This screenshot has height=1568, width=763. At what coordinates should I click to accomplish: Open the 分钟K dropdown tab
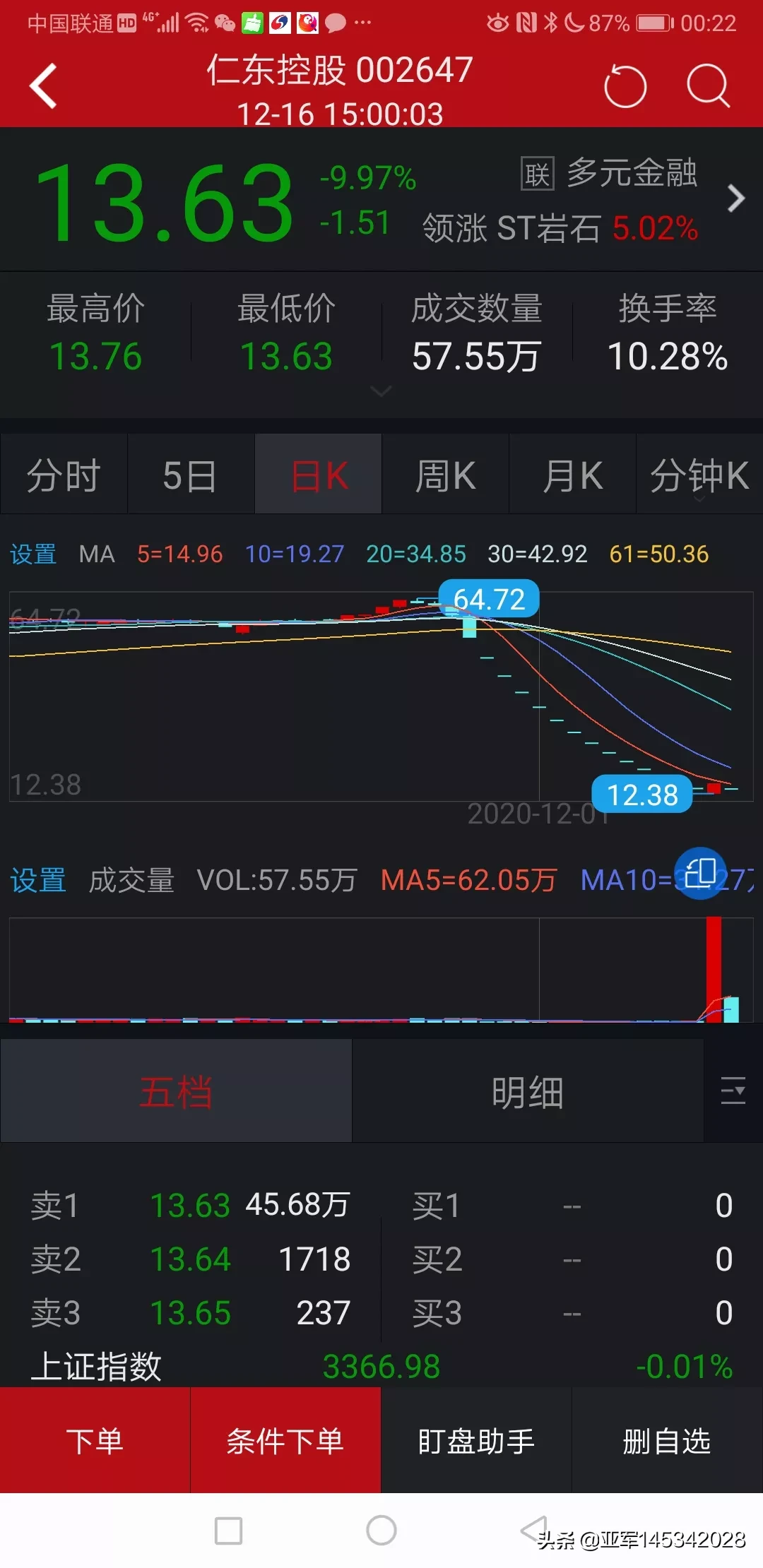[699, 474]
